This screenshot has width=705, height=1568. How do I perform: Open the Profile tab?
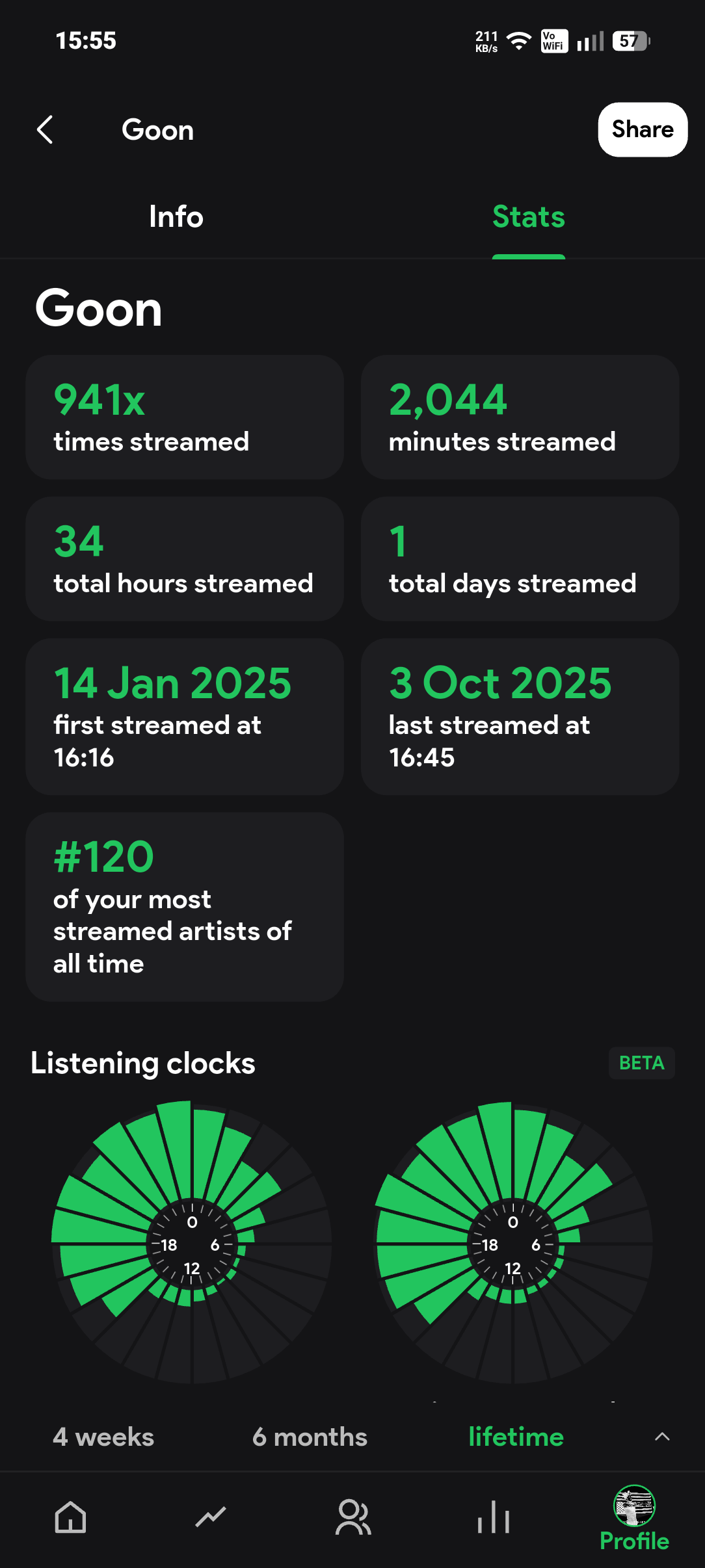[x=634, y=1519]
